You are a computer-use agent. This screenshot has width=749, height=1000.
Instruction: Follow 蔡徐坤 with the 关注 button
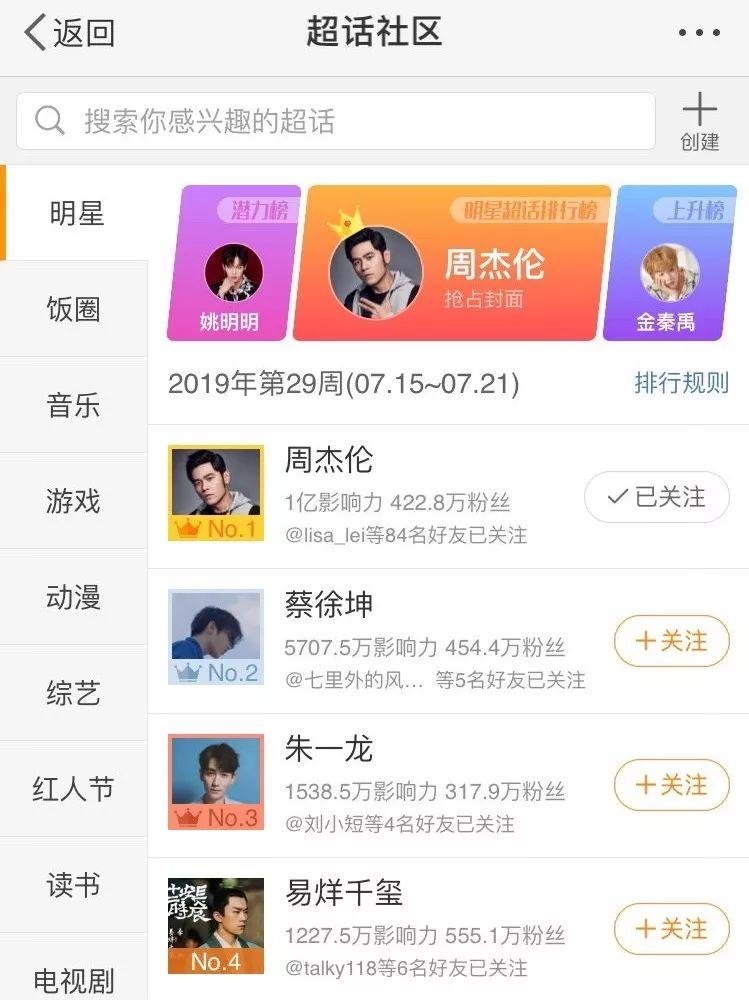pyautogui.click(x=670, y=639)
